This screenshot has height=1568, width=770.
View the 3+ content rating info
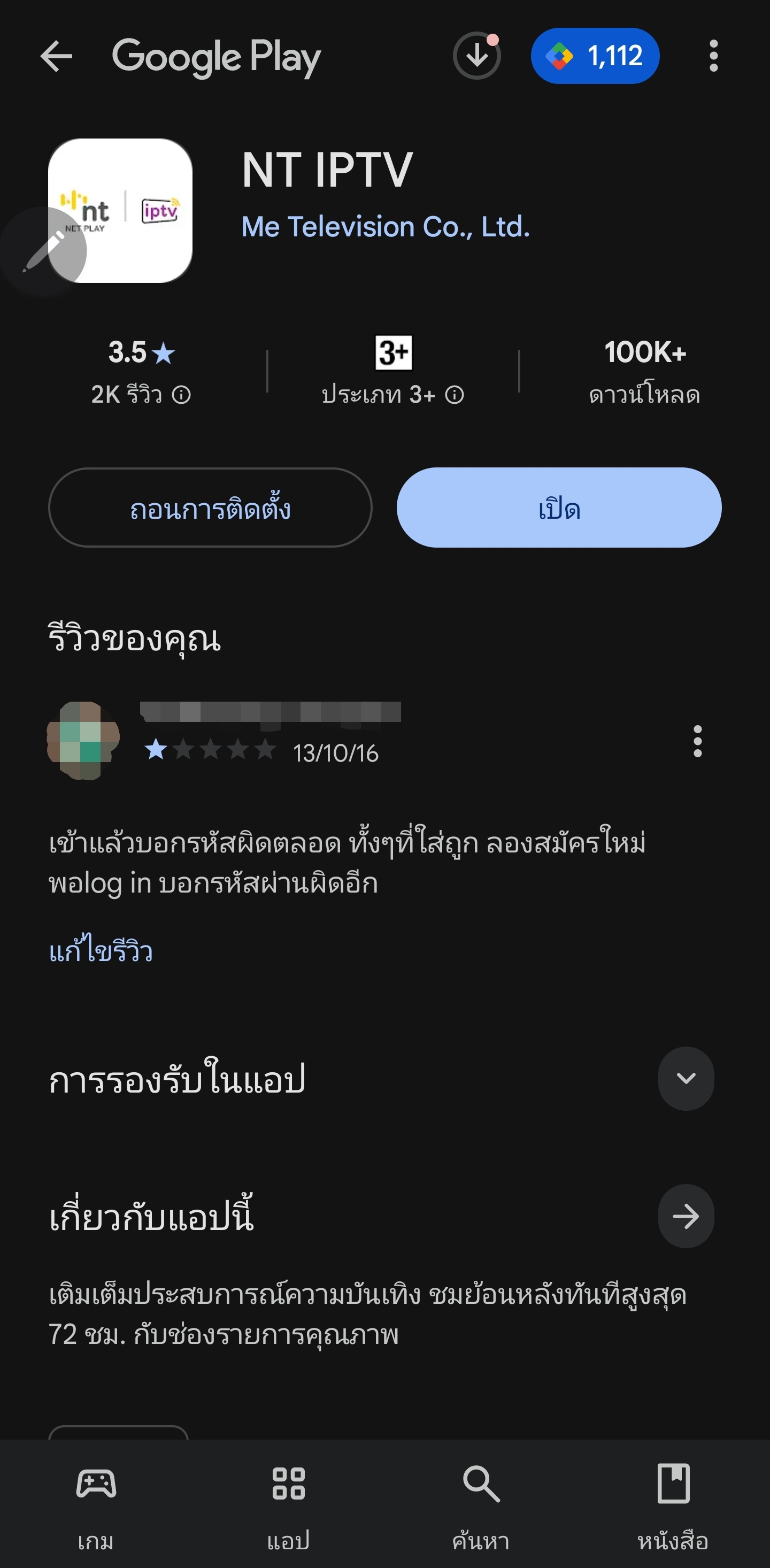click(x=392, y=371)
